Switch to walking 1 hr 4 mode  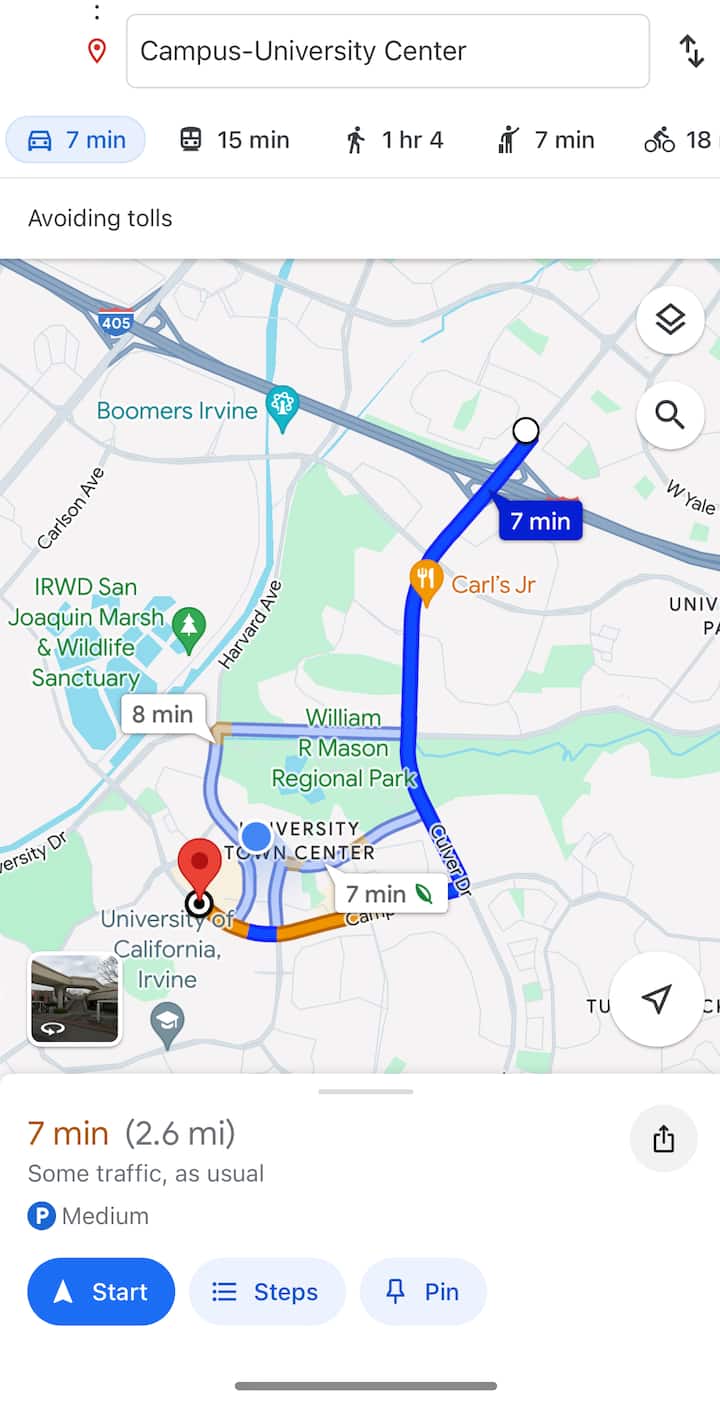point(394,140)
